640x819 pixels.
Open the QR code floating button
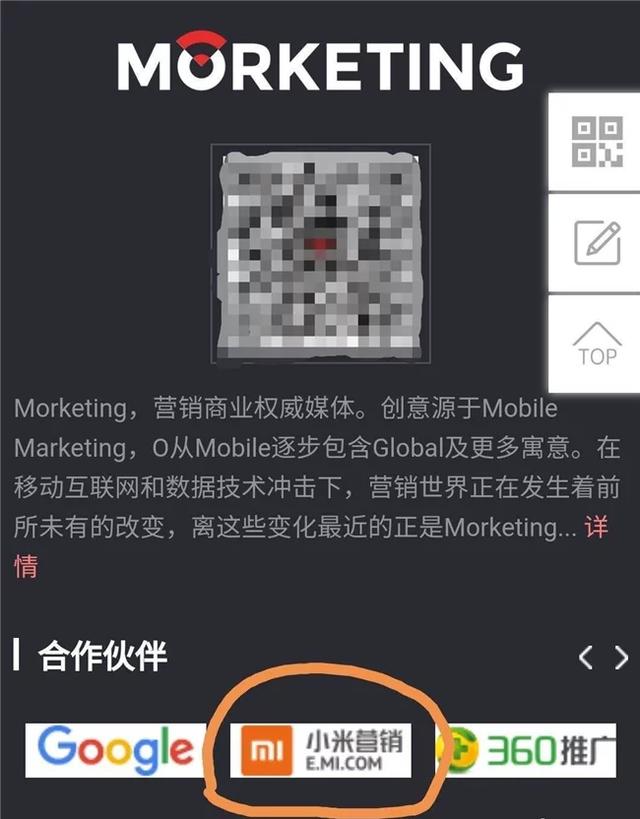pyautogui.click(x=596, y=141)
